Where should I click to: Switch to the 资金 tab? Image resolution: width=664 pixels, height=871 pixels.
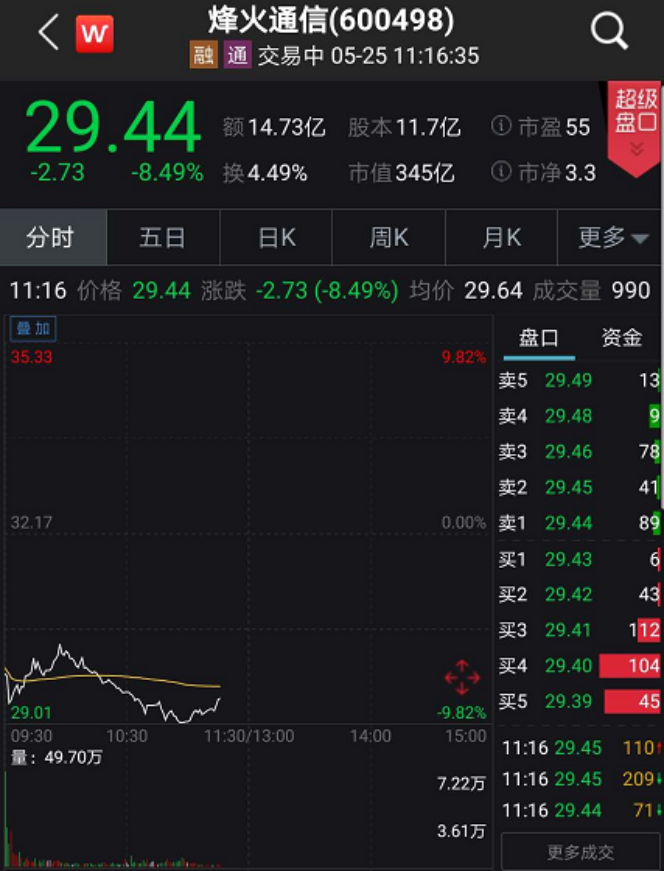pyautogui.click(x=621, y=338)
